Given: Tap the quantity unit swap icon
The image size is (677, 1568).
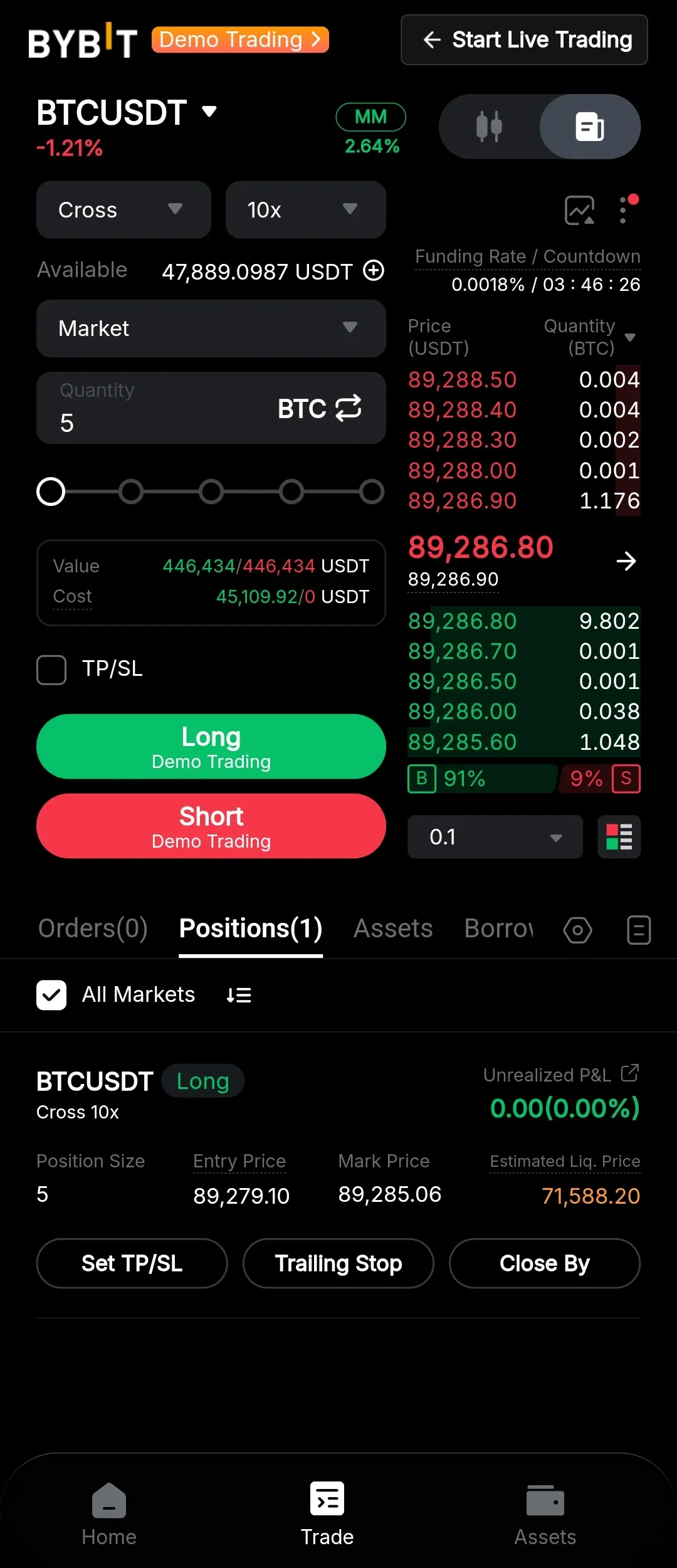Looking at the screenshot, I should tap(347, 408).
